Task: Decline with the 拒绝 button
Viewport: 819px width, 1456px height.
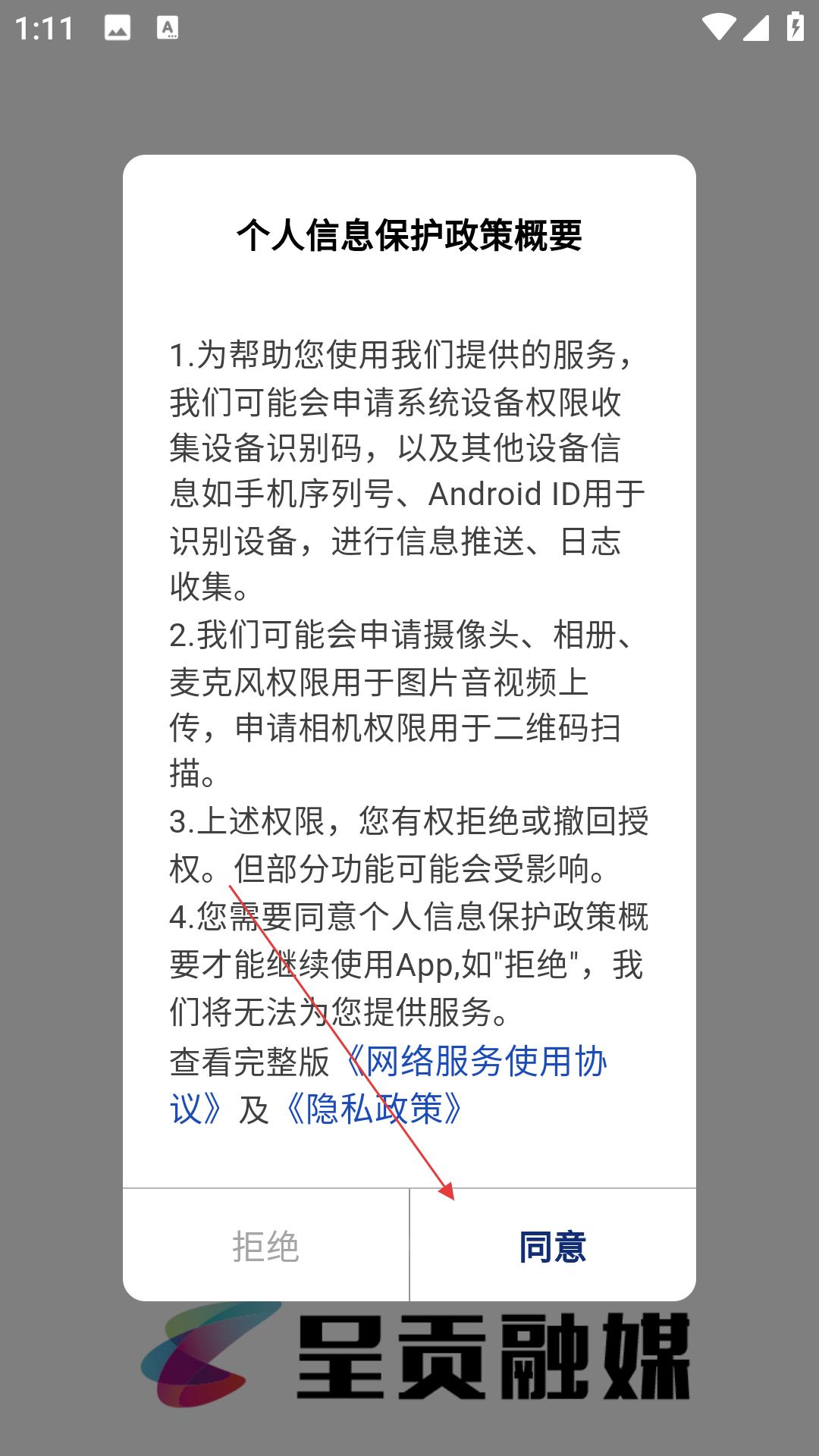Action: click(265, 1245)
